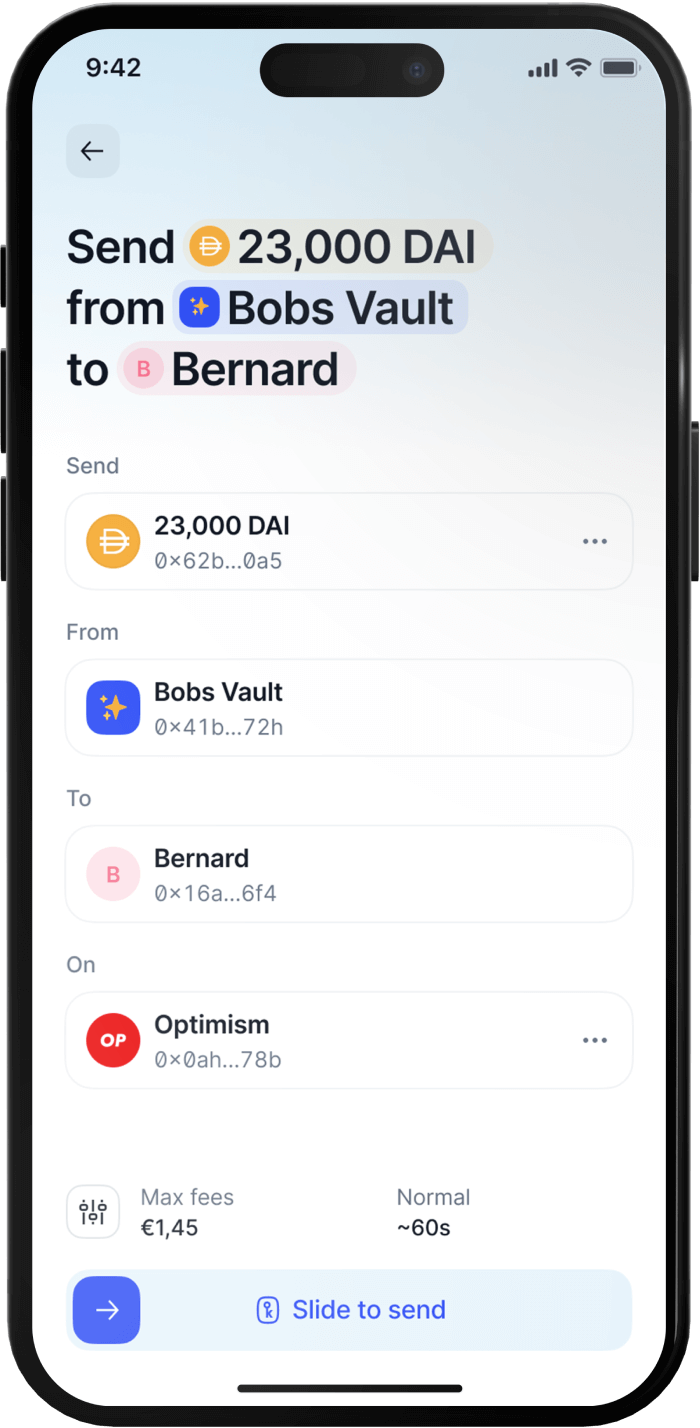Select the Bobs Vault sender card

tap(349, 707)
